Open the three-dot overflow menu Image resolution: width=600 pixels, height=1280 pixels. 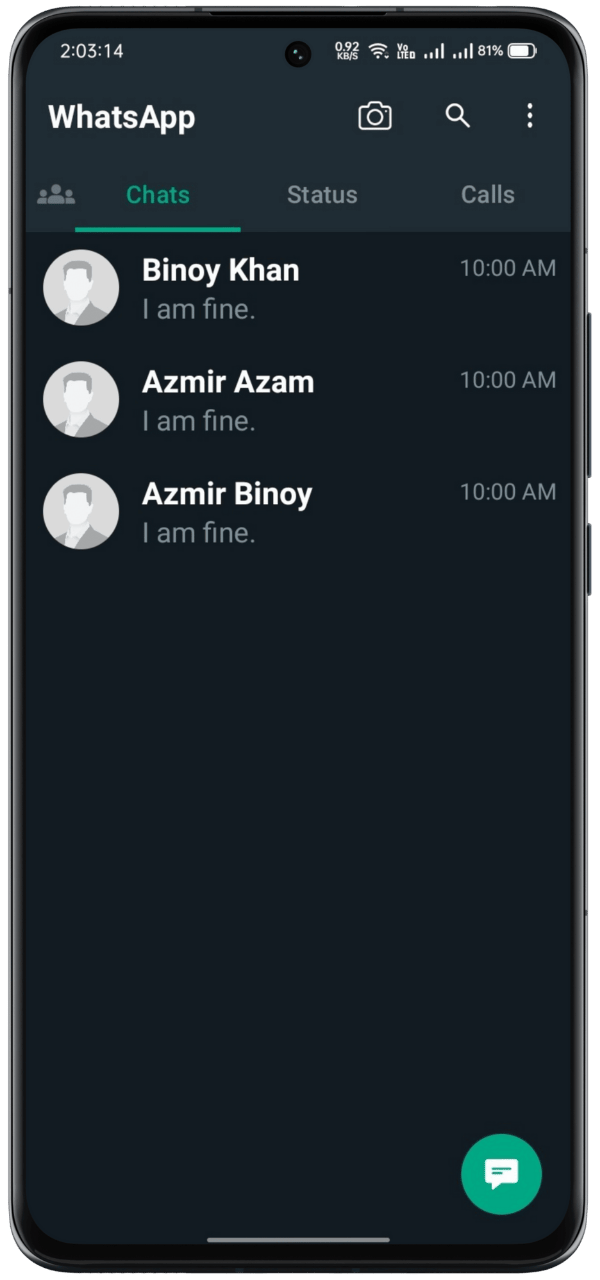[530, 116]
